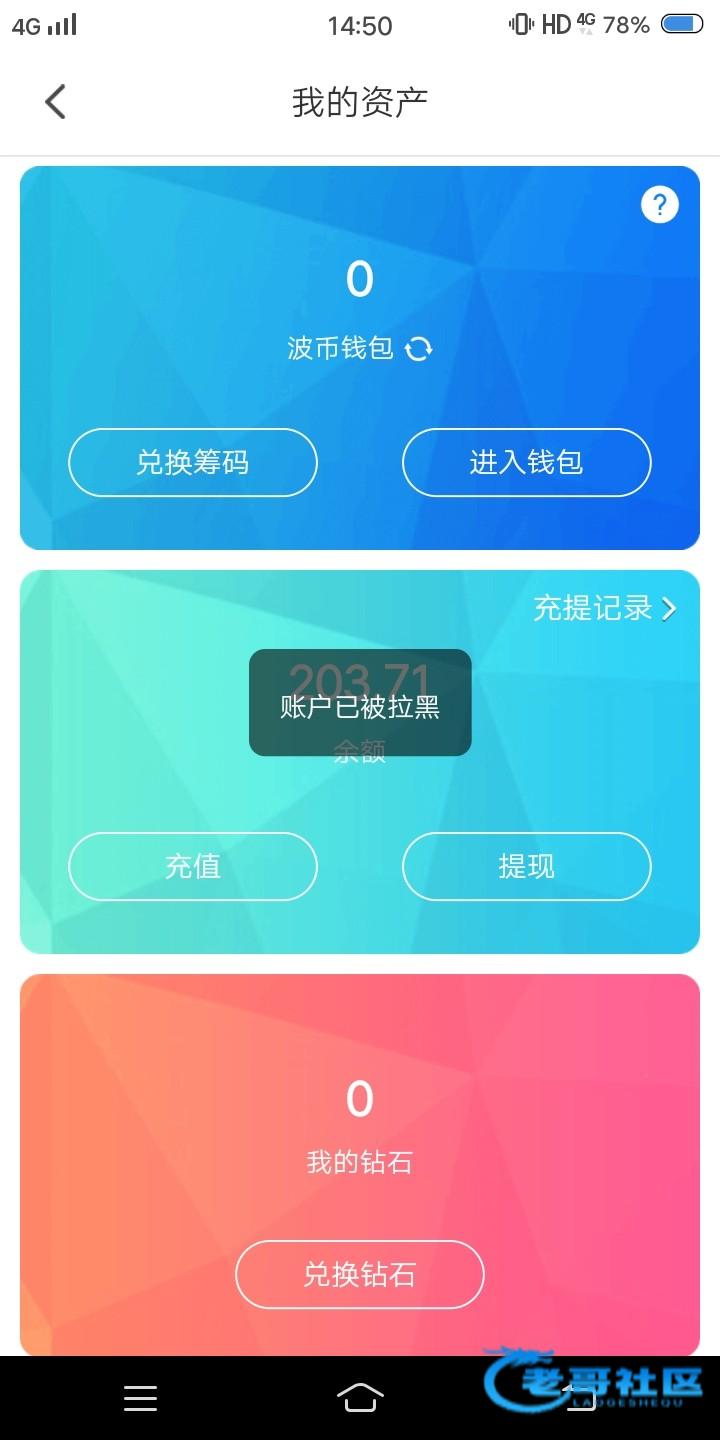Tap the 充值 button
The width and height of the screenshot is (720, 1440).
193,866
